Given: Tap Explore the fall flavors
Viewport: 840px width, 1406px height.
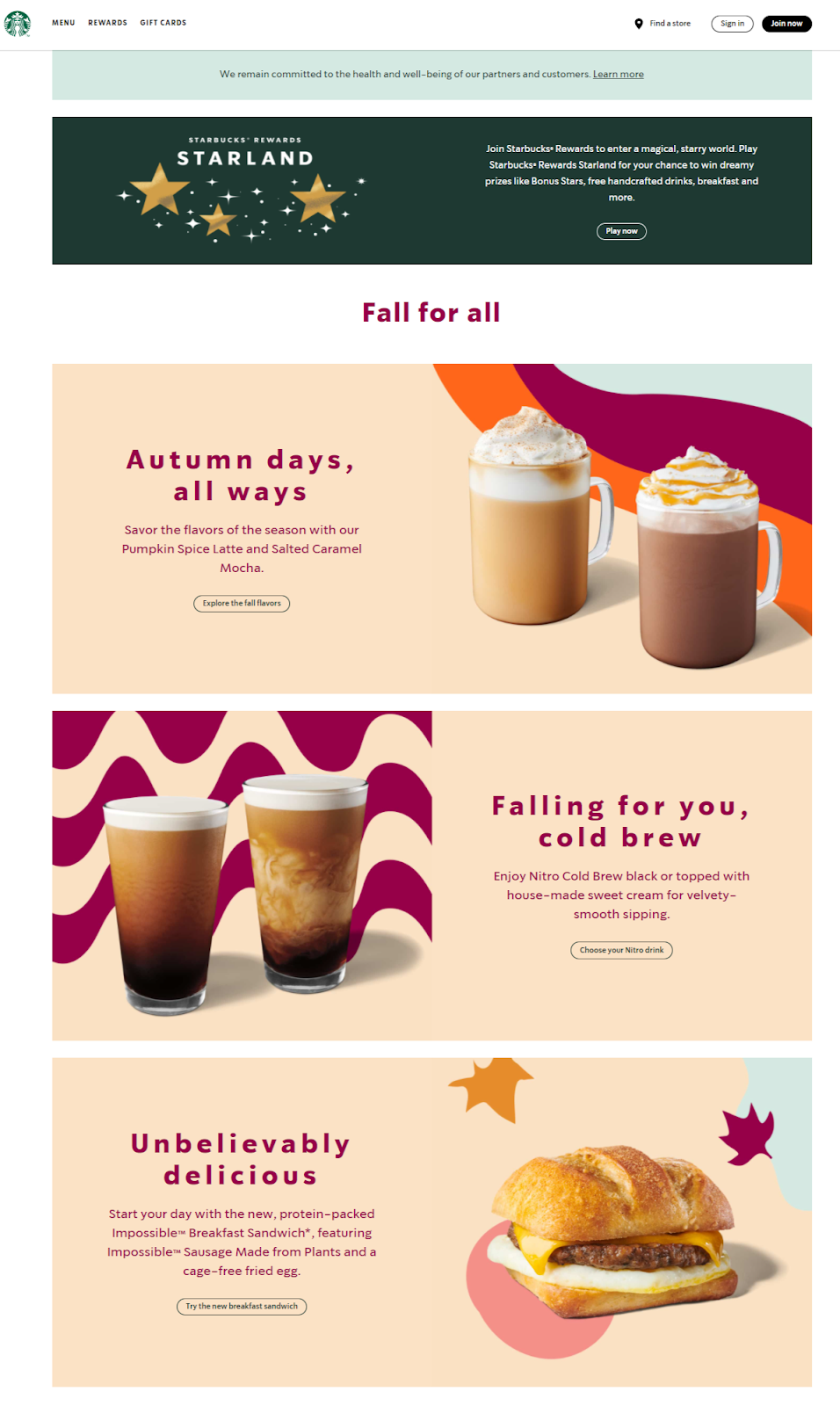Looking at the screenshot, I should [x=242, y=604].
